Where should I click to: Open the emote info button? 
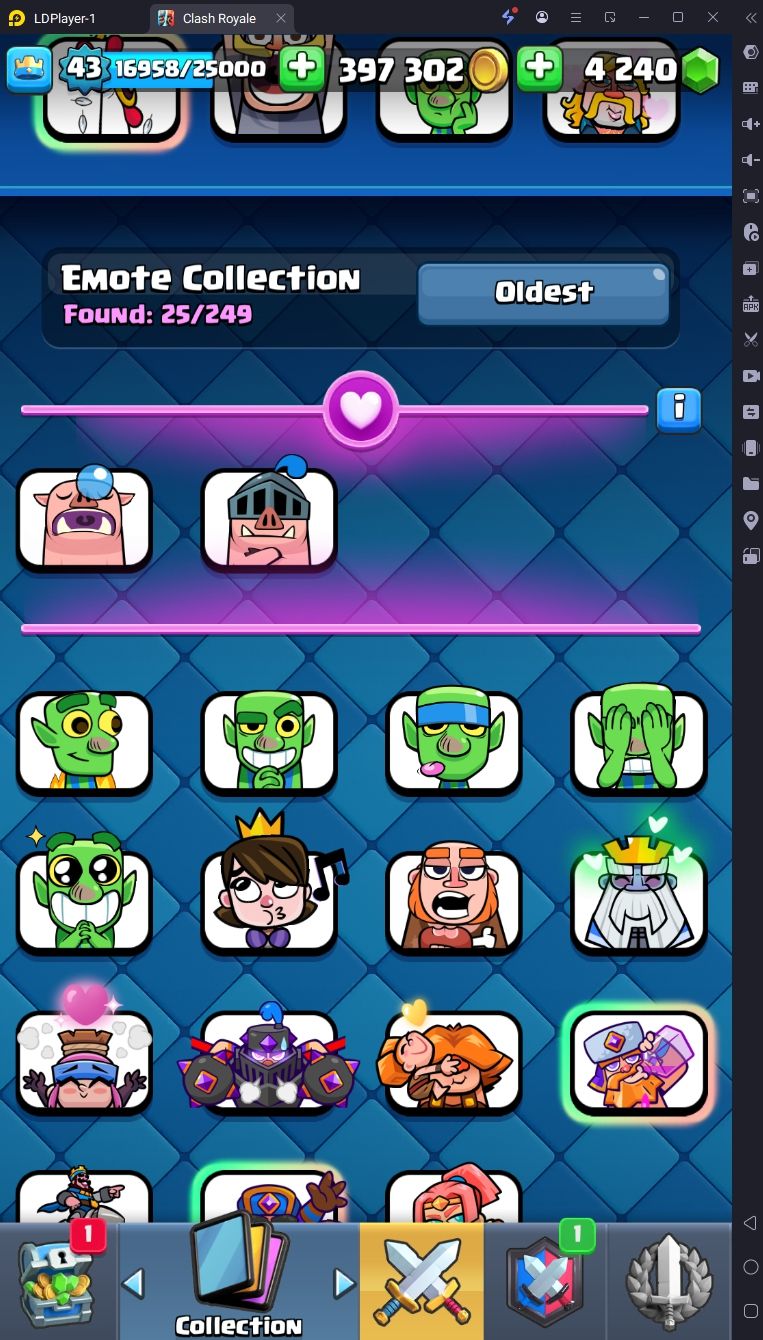tap(678, 409)
